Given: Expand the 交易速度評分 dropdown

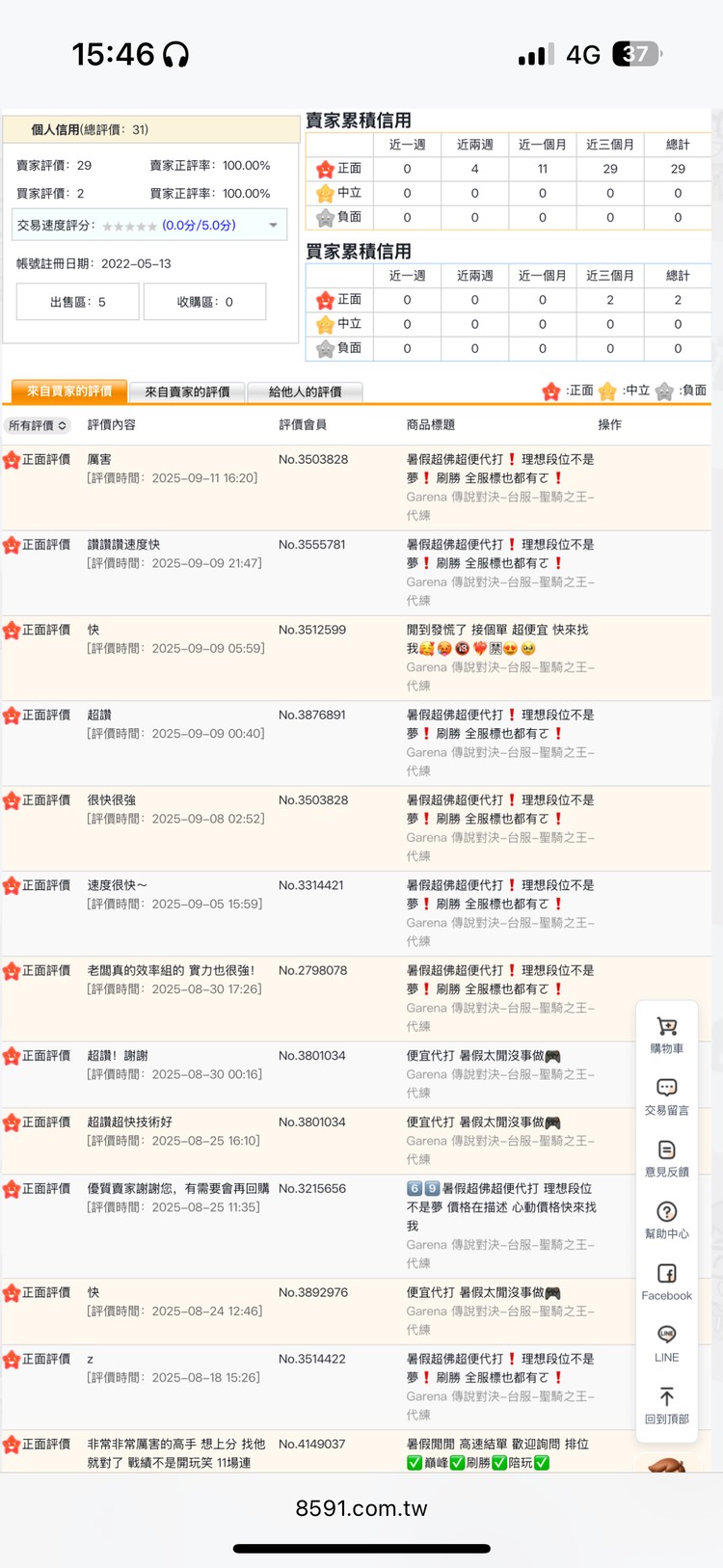Looking at the screenshot, I should (273, 226).
